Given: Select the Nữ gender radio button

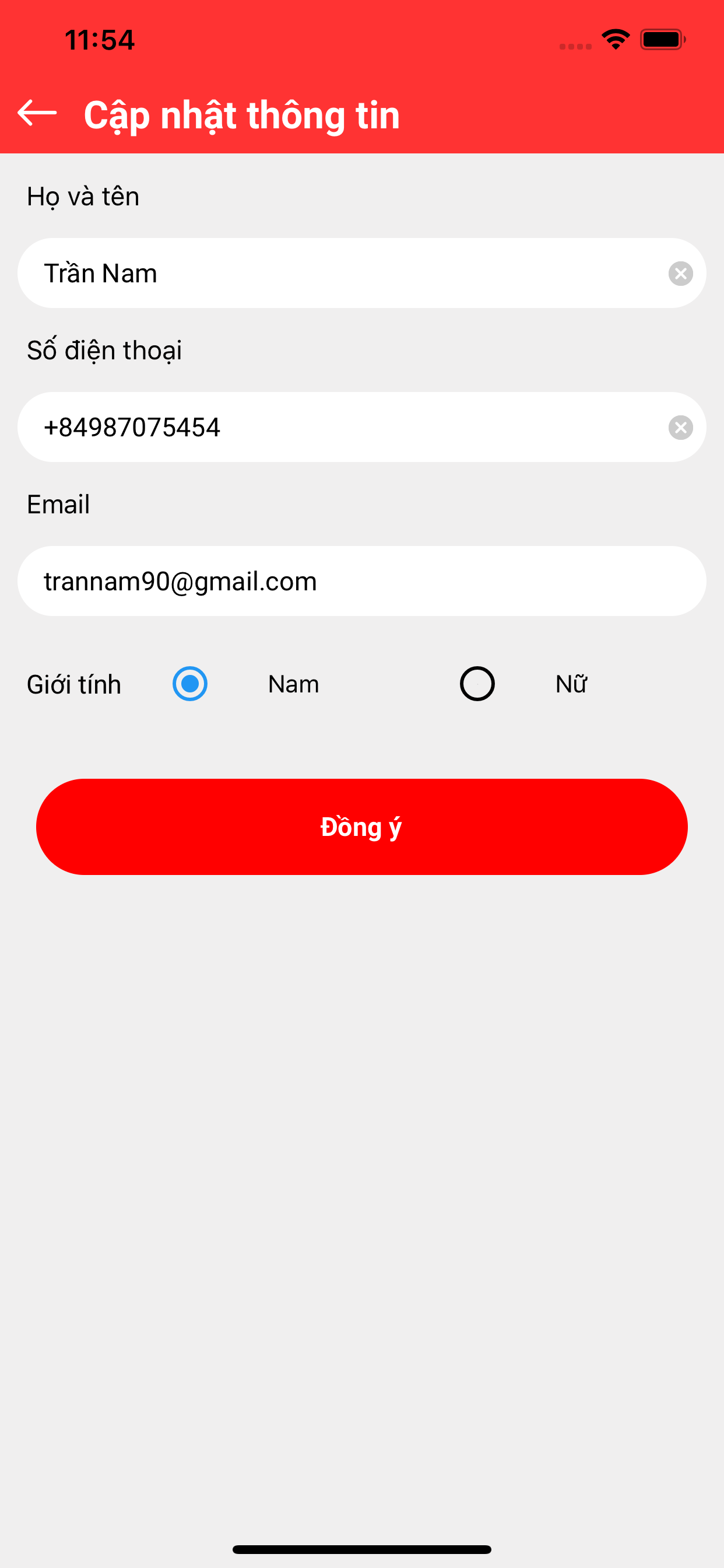Looking at the screenshot, I should tap(476, 684).
